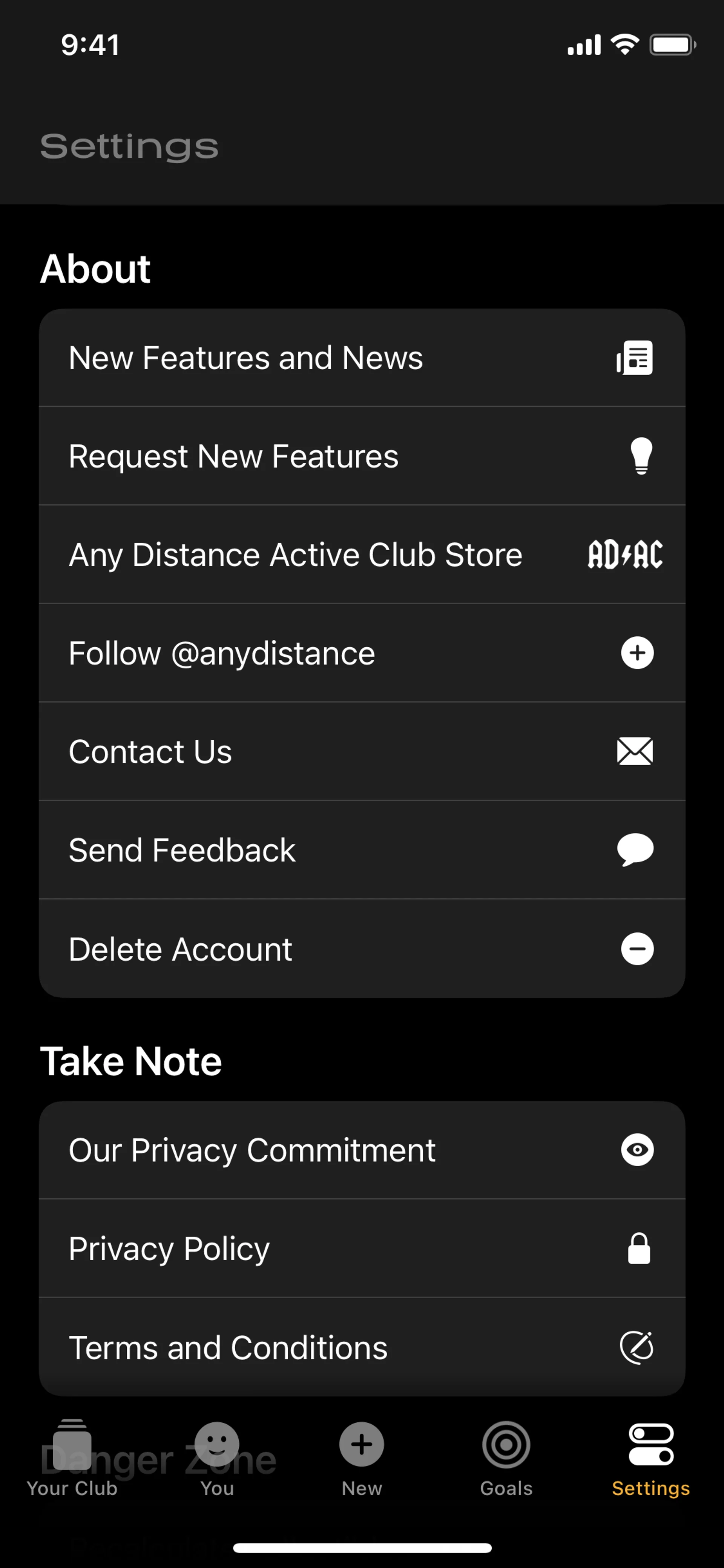Select Send Feedback
The height and width of the screenshot is (1568, 724).
[x=361, y=850]
